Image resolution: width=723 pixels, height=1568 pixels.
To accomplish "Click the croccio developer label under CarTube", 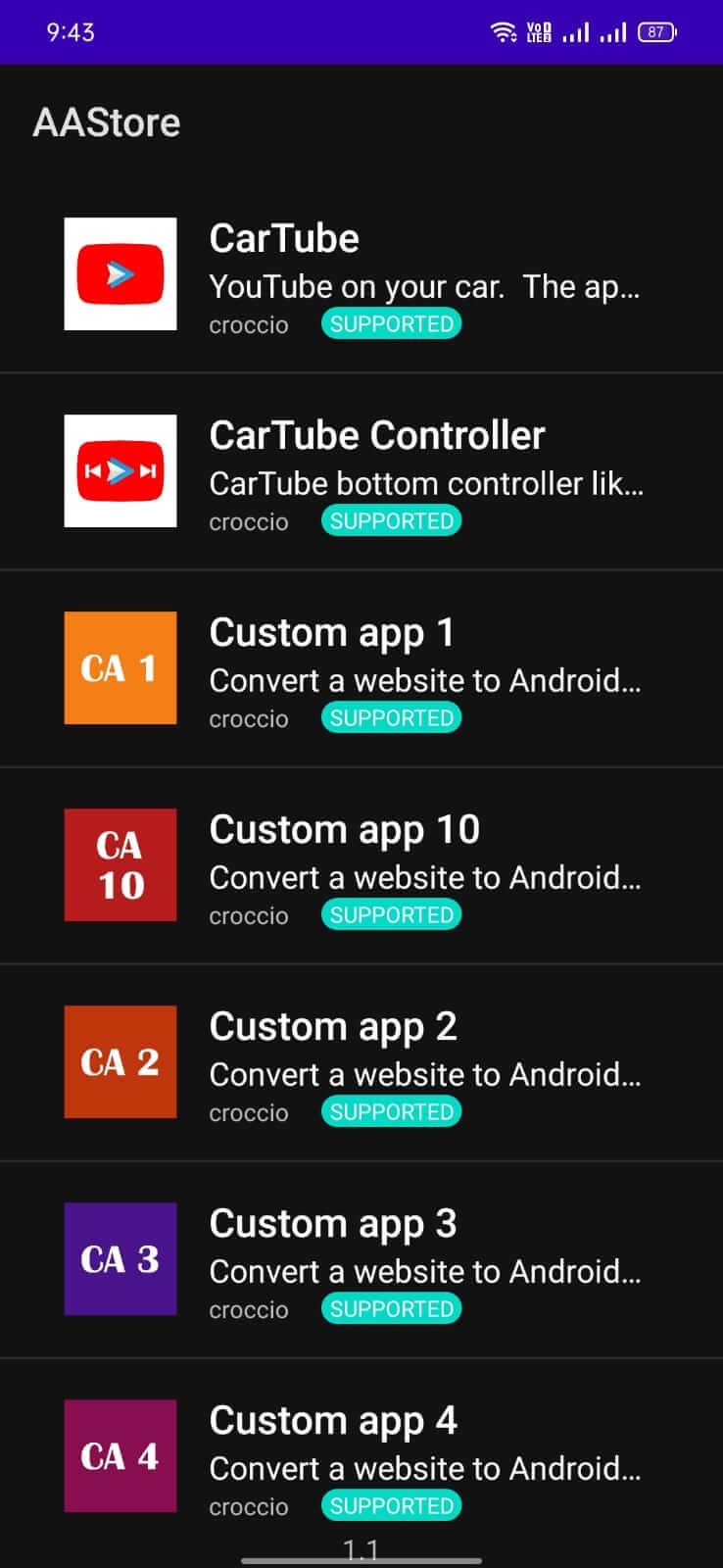I will pos(248,324).
